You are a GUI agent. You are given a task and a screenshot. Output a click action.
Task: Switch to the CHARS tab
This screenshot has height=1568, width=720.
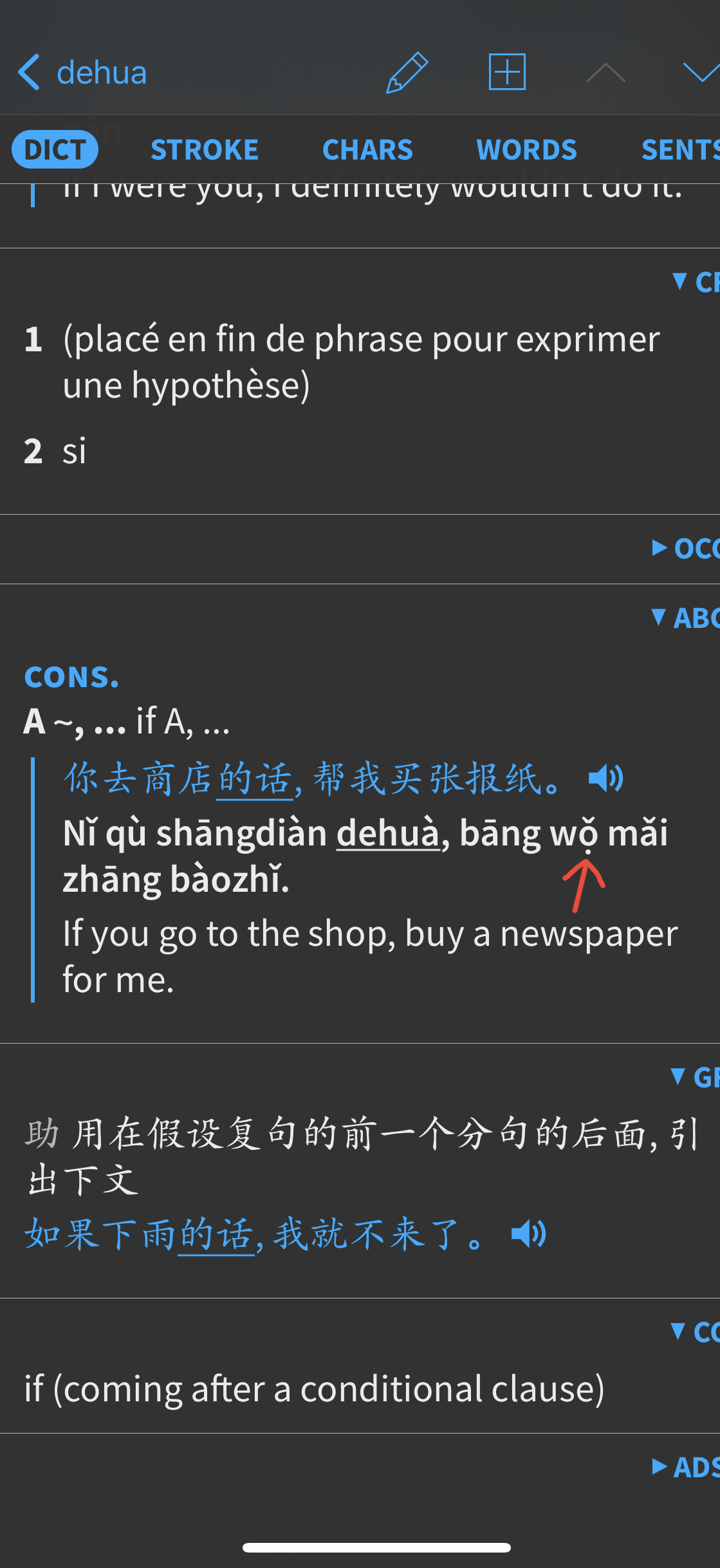point(367,150)
